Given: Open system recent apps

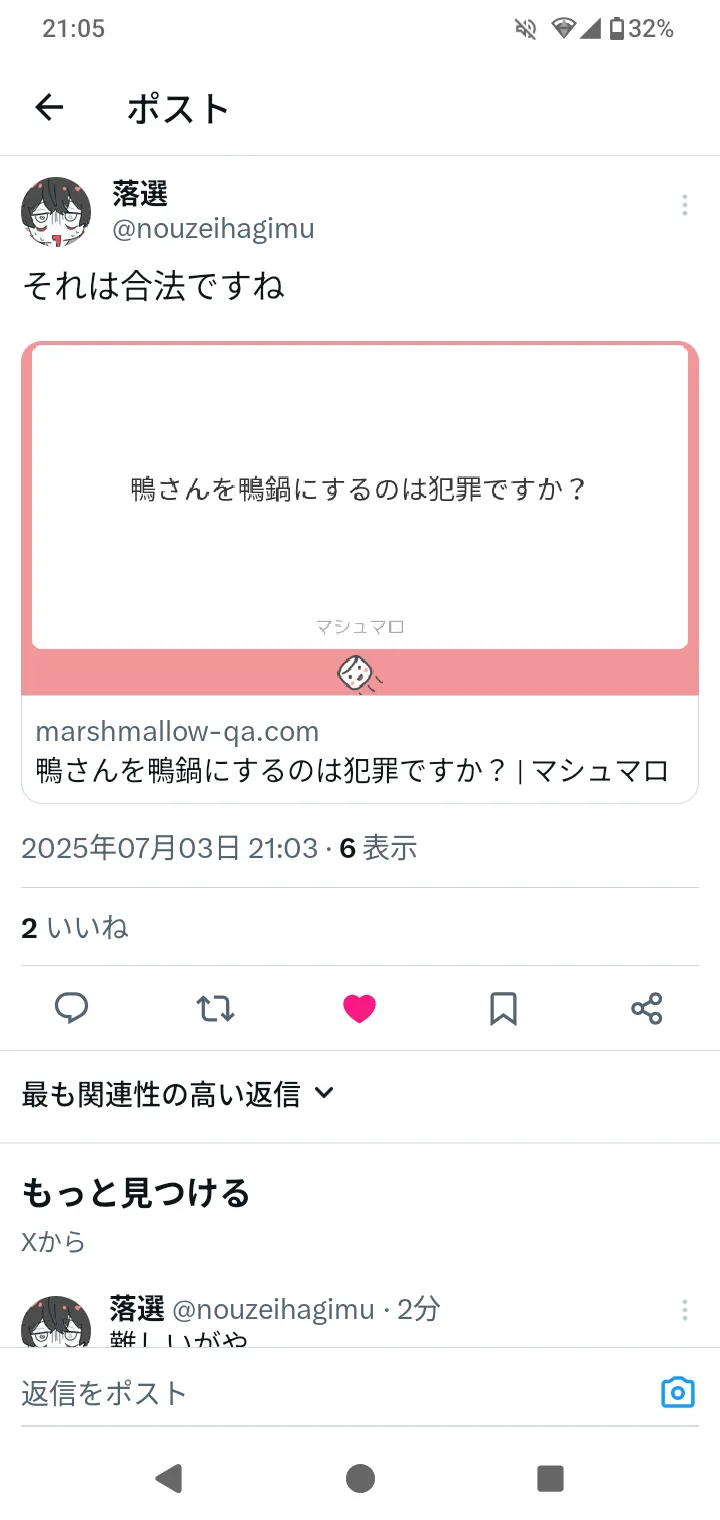Looking at the screenshot, I should click(x=550, y=1478).
